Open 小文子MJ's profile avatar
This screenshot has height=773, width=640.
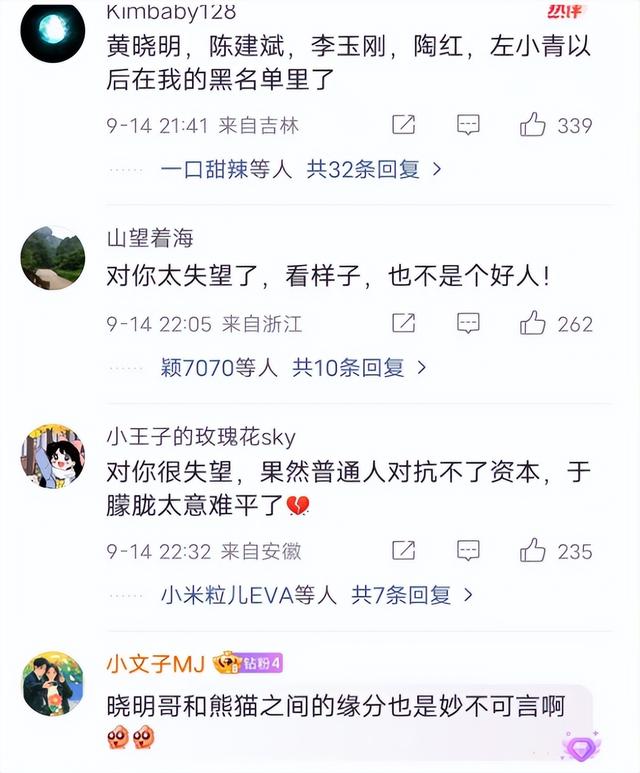pyautogui.click(x=53, y=684)
